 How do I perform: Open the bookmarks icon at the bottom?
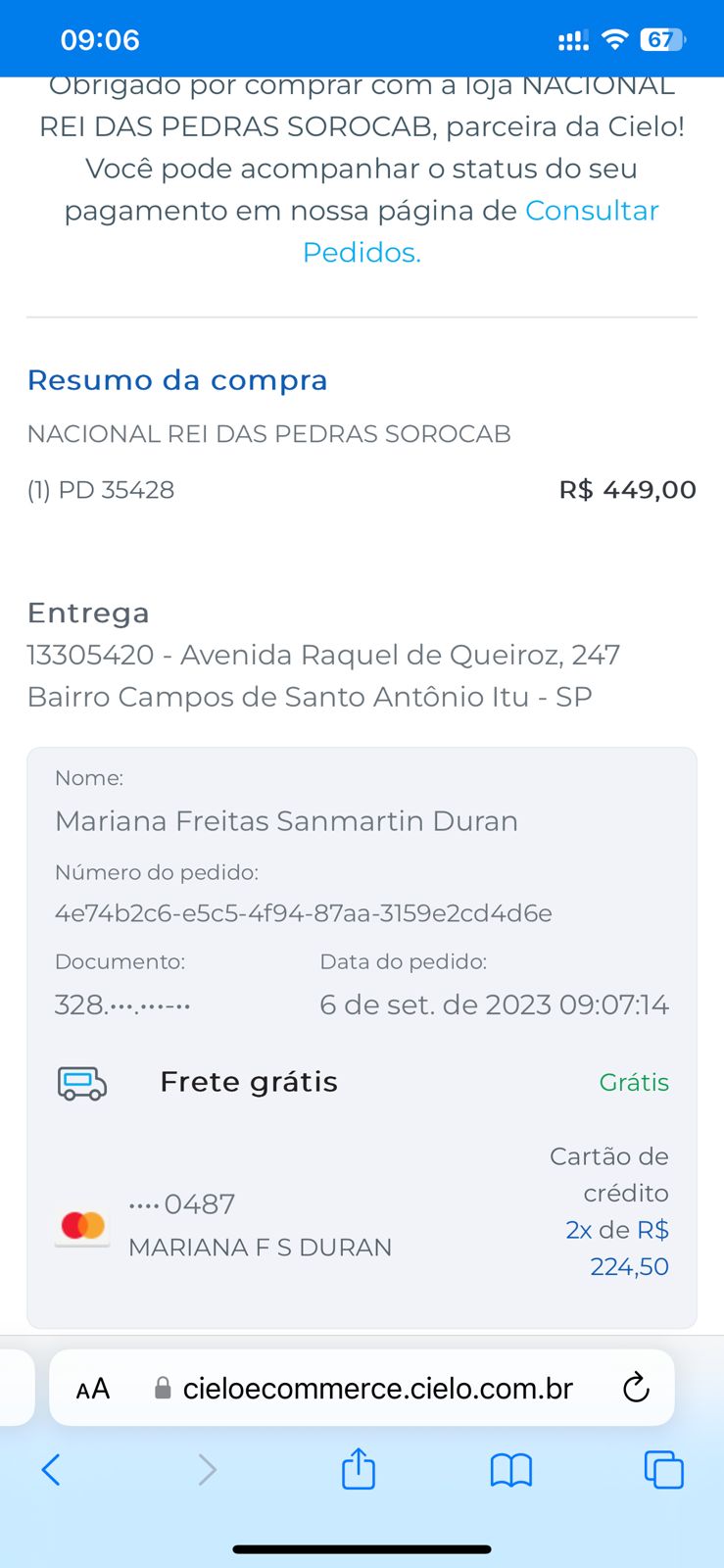[513, 1470]
